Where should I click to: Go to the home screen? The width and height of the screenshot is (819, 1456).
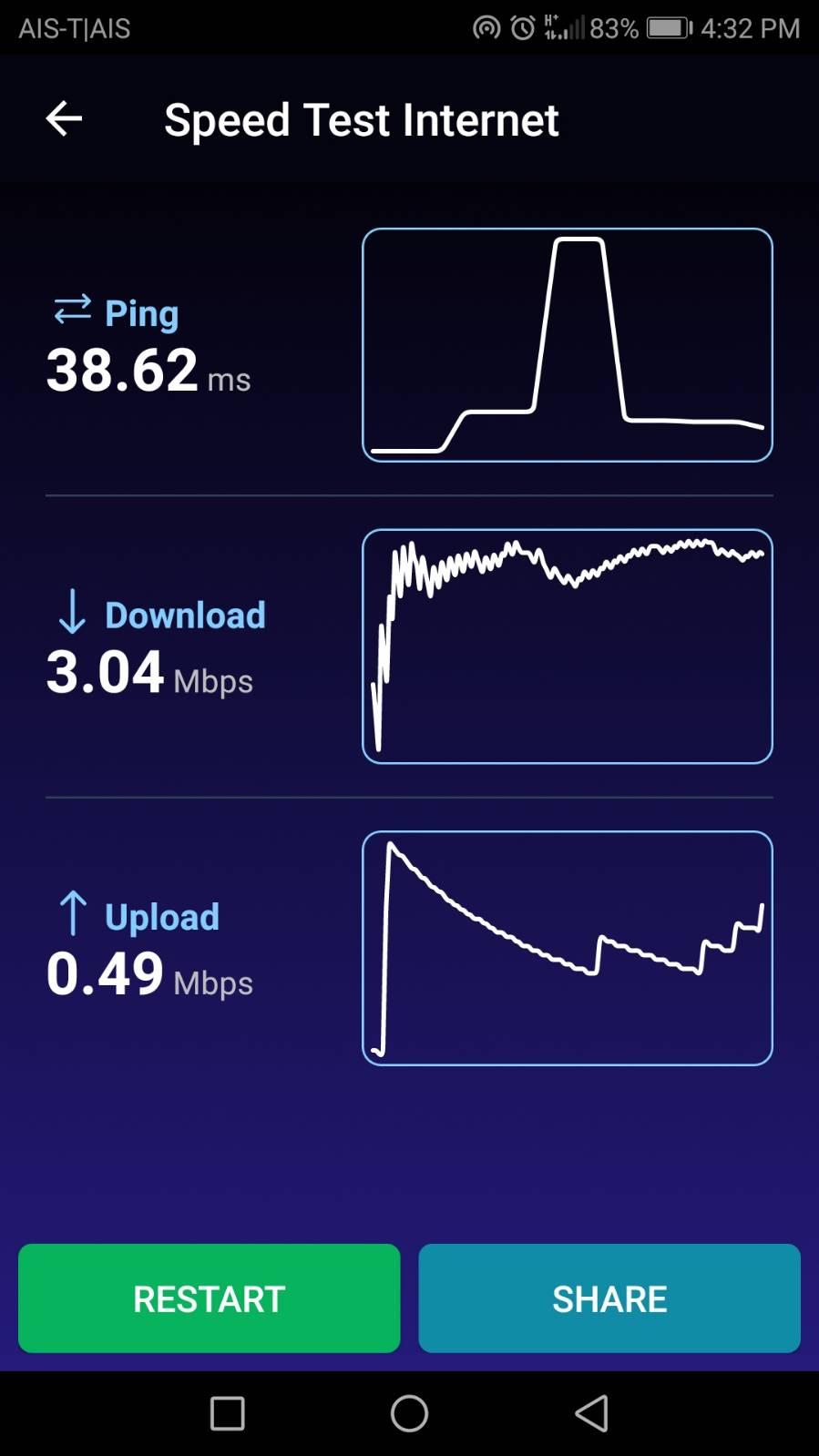click(x=410, y=1414)
